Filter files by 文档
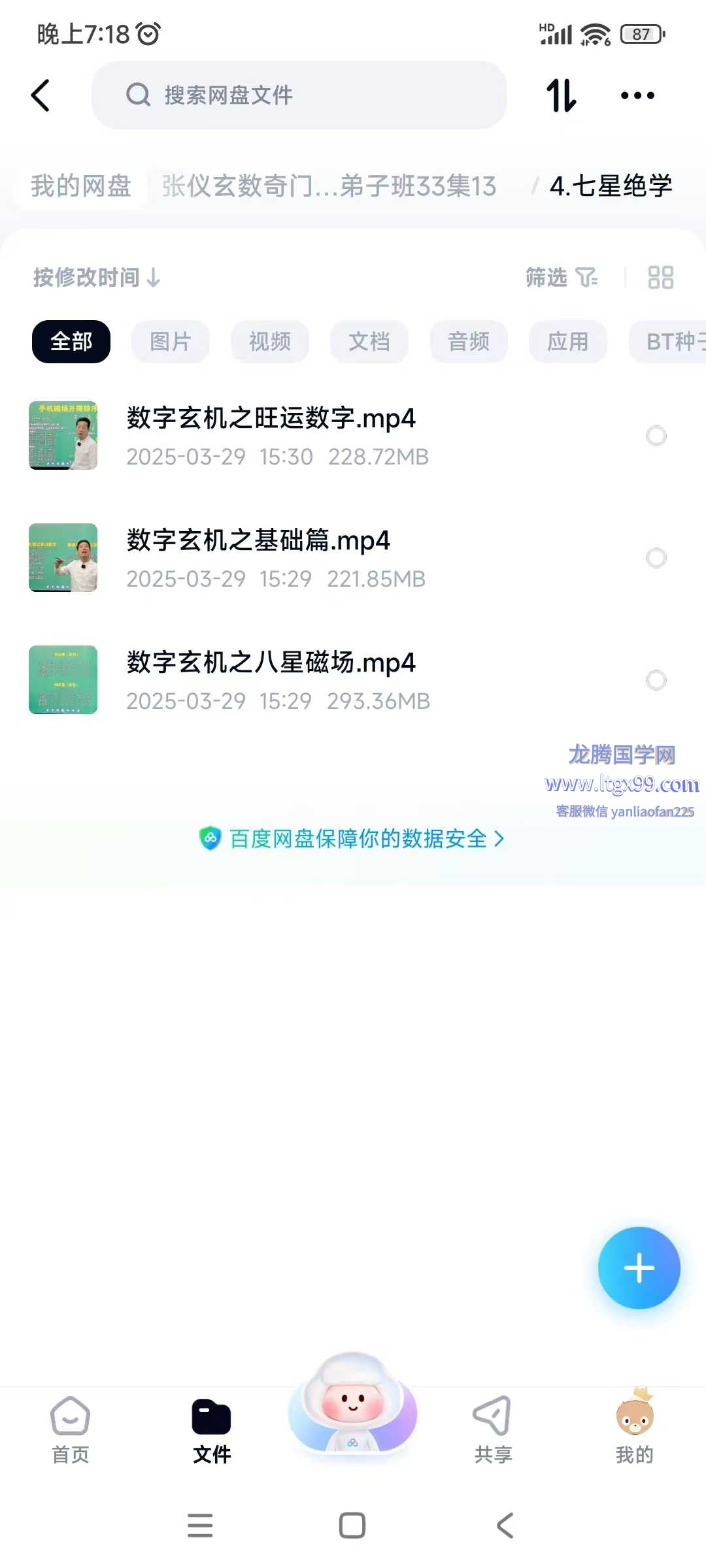This screenshot has width=706, height=1568. [x=369, y=342]
